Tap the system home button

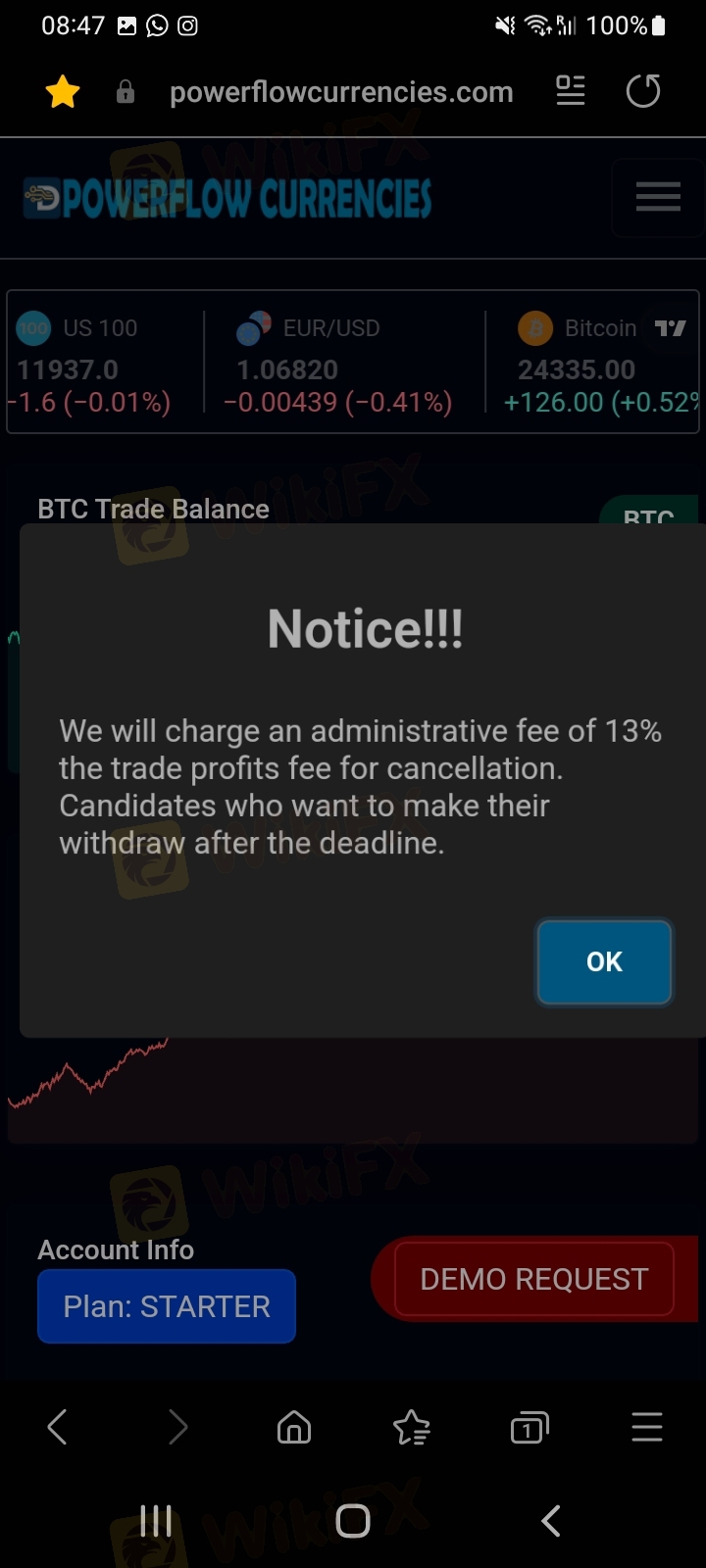click(353, 1521)
